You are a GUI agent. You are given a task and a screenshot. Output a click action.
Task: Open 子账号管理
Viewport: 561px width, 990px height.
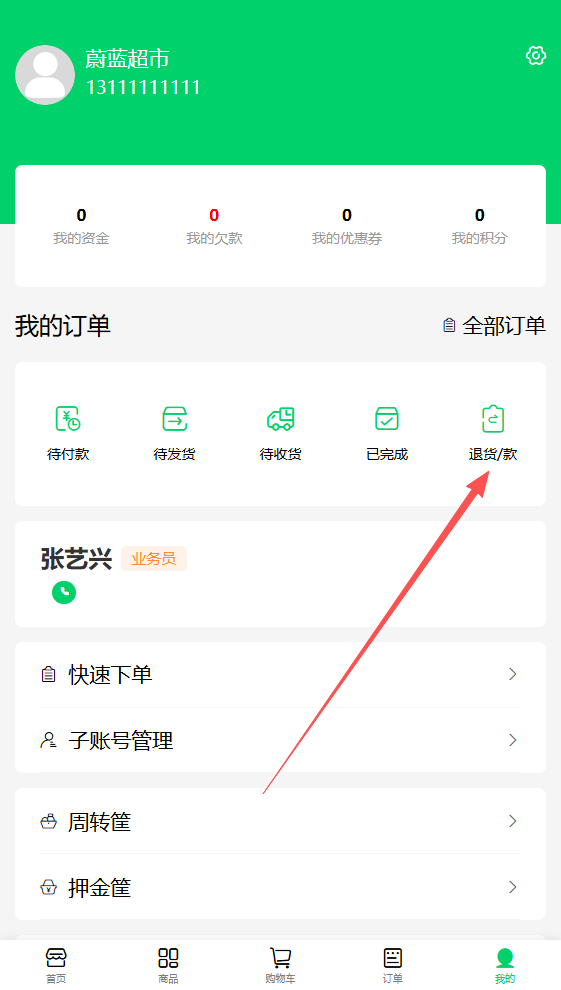click(280, 740)
